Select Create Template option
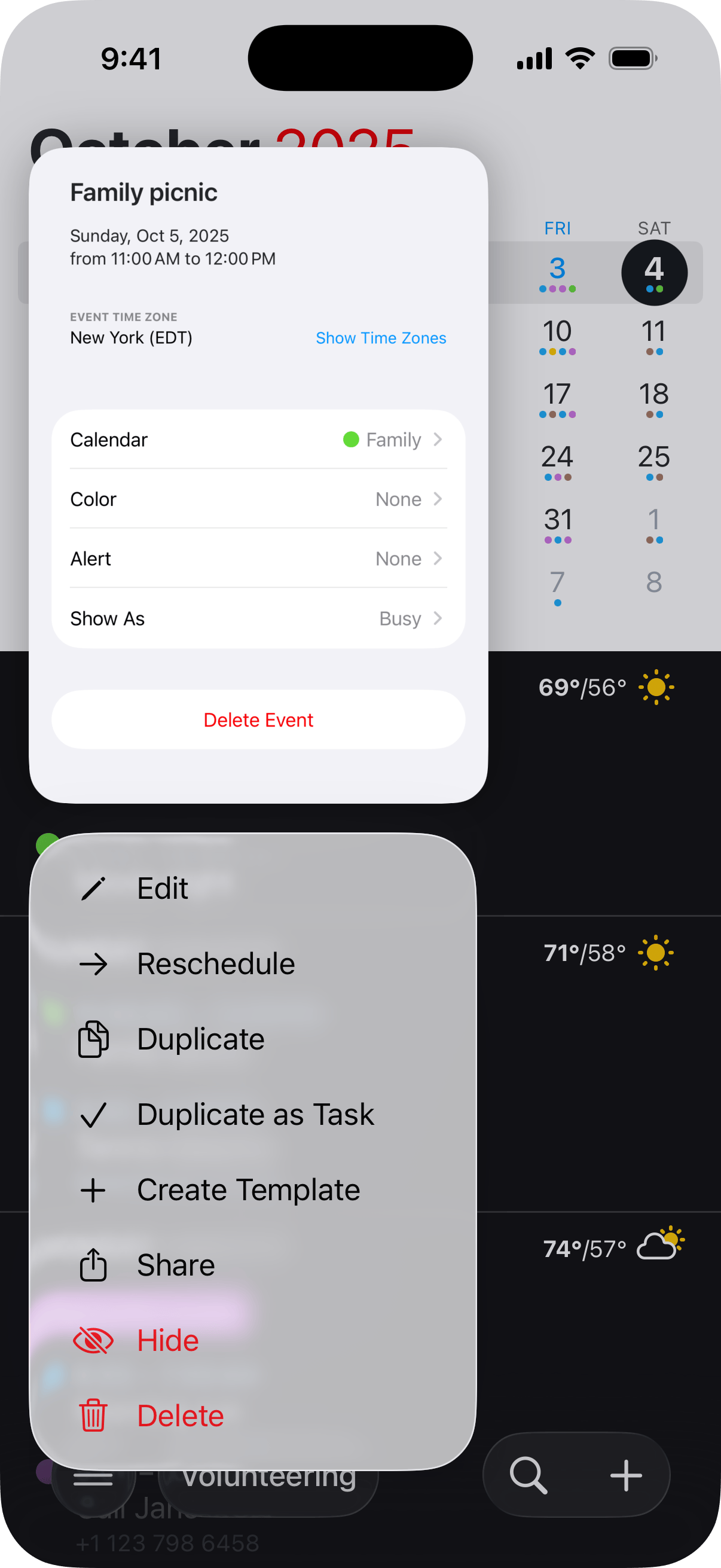The width and height of the screenshot is (721, 1568). click(x=248, y=1190)
